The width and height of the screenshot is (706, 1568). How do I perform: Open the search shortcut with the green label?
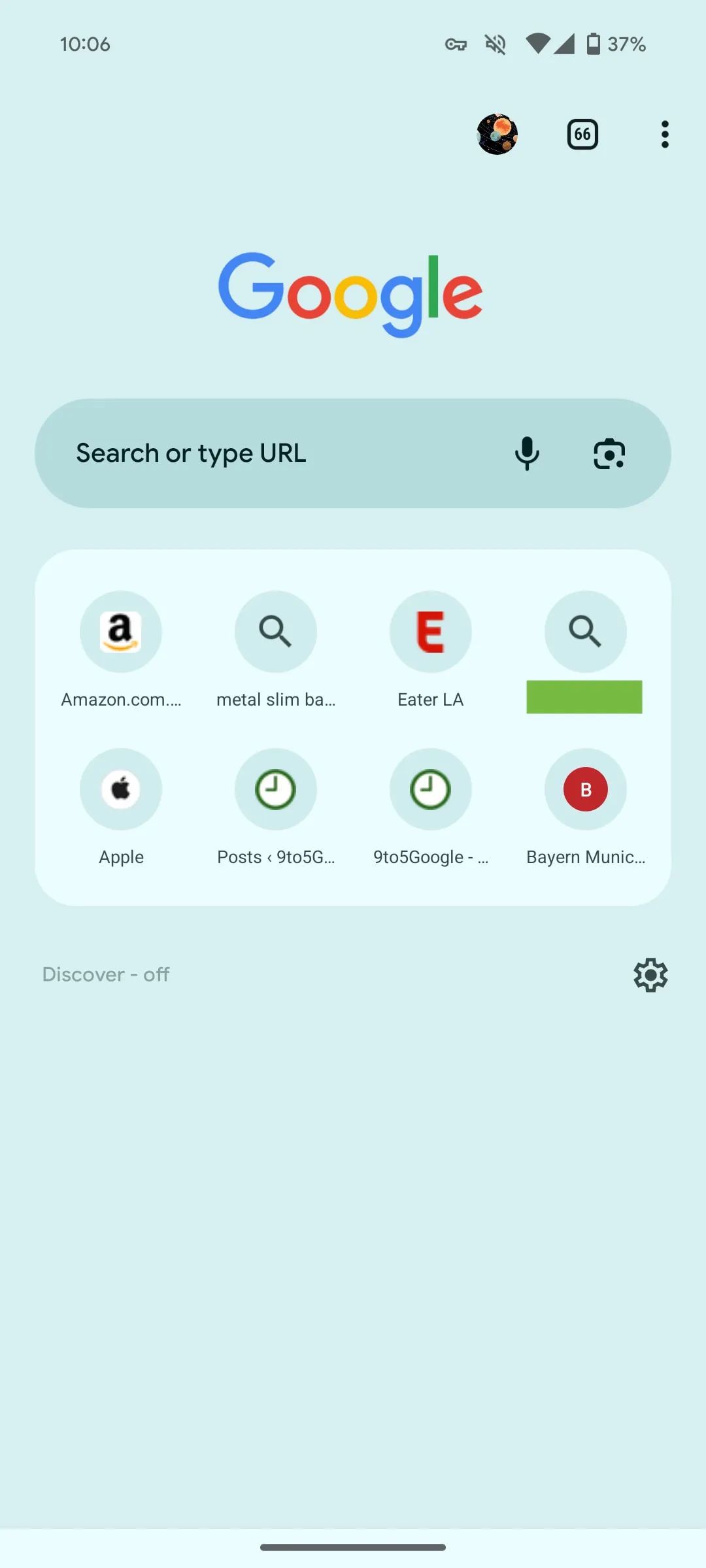(586, 632)
